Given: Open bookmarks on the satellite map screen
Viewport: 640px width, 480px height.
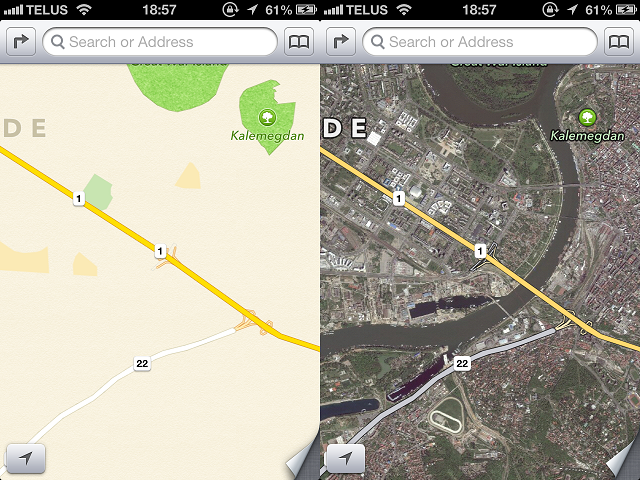Looking at the screenshot, I should tap(619, 42).
